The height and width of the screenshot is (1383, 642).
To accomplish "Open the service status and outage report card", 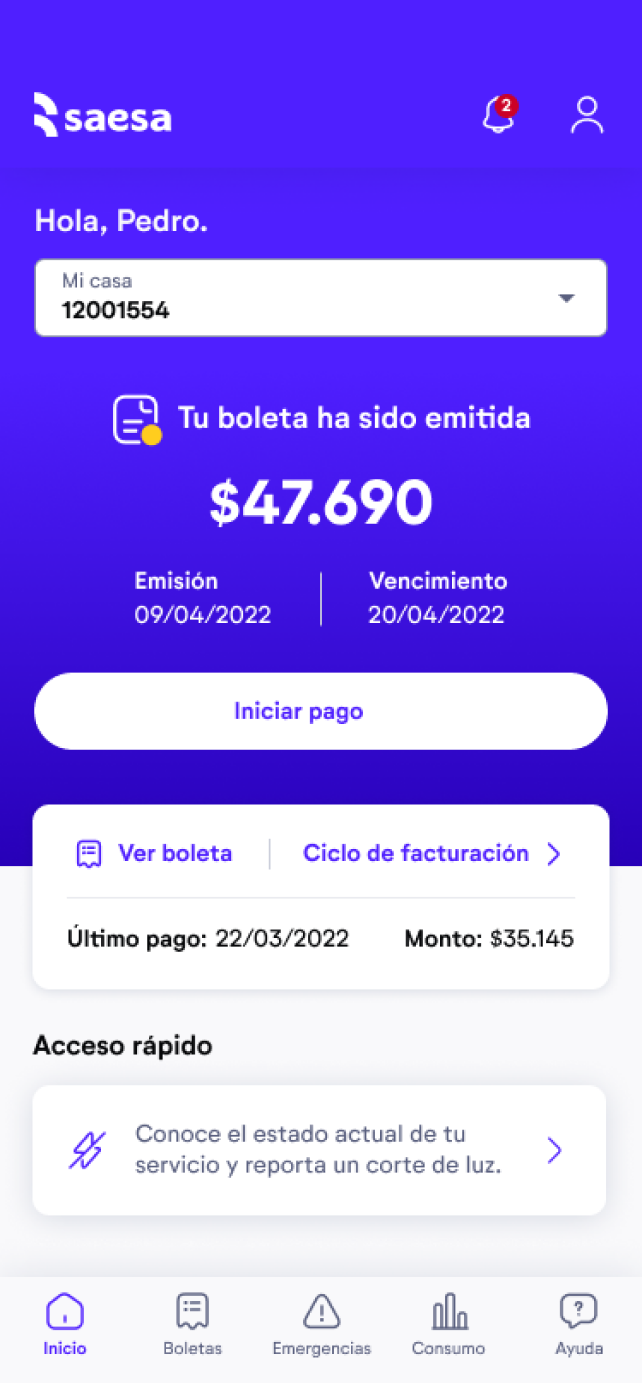I will pyautogui.click(x=320, y=1150).
